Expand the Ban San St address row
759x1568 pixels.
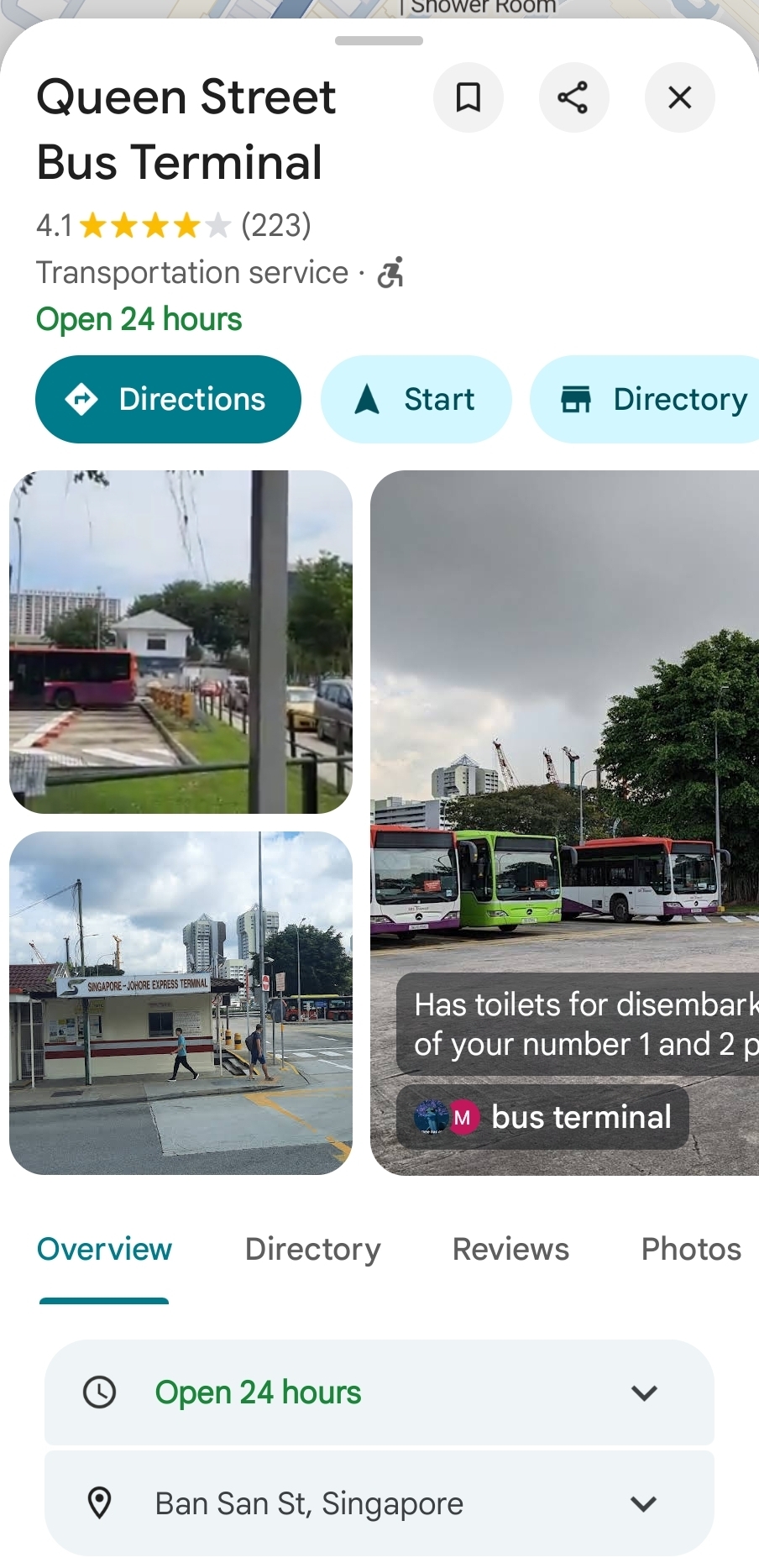pyautogui.click(x=379, y=1503)
